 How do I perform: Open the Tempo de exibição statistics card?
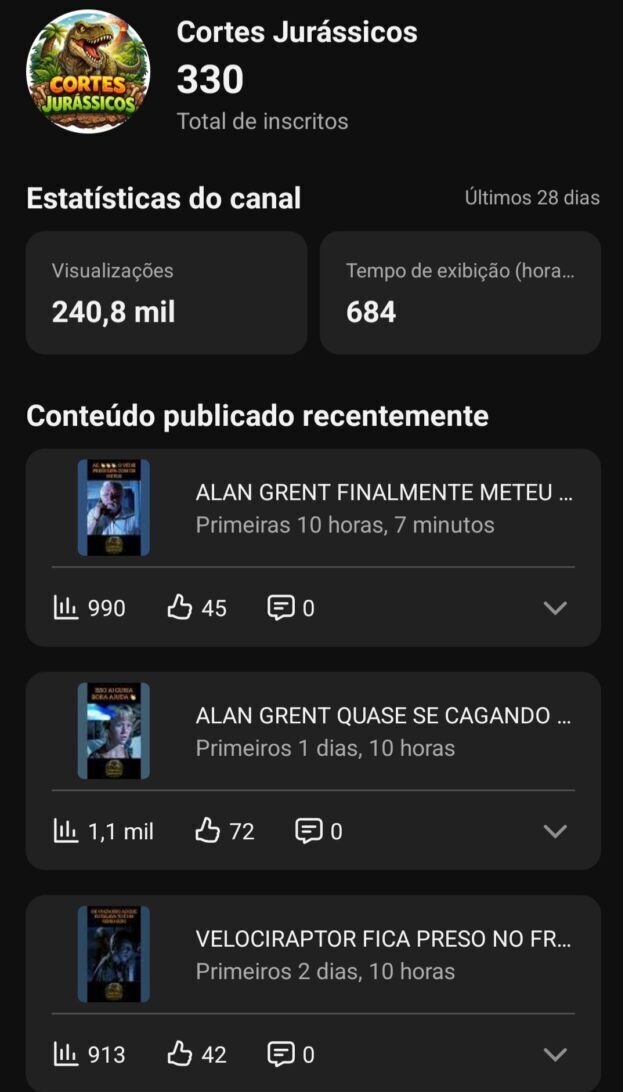tap(460, 293)
